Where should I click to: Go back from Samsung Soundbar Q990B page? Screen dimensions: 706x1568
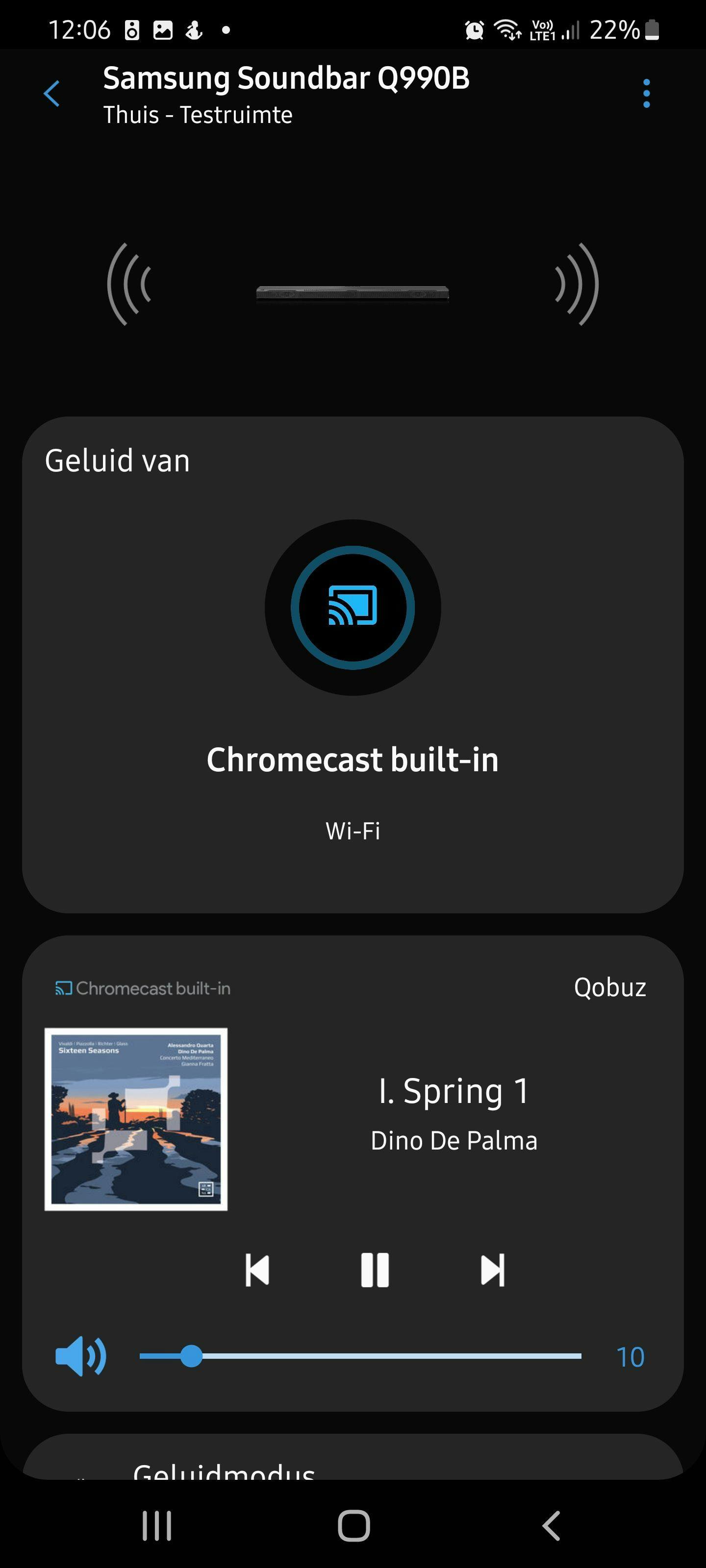point(52,94)
